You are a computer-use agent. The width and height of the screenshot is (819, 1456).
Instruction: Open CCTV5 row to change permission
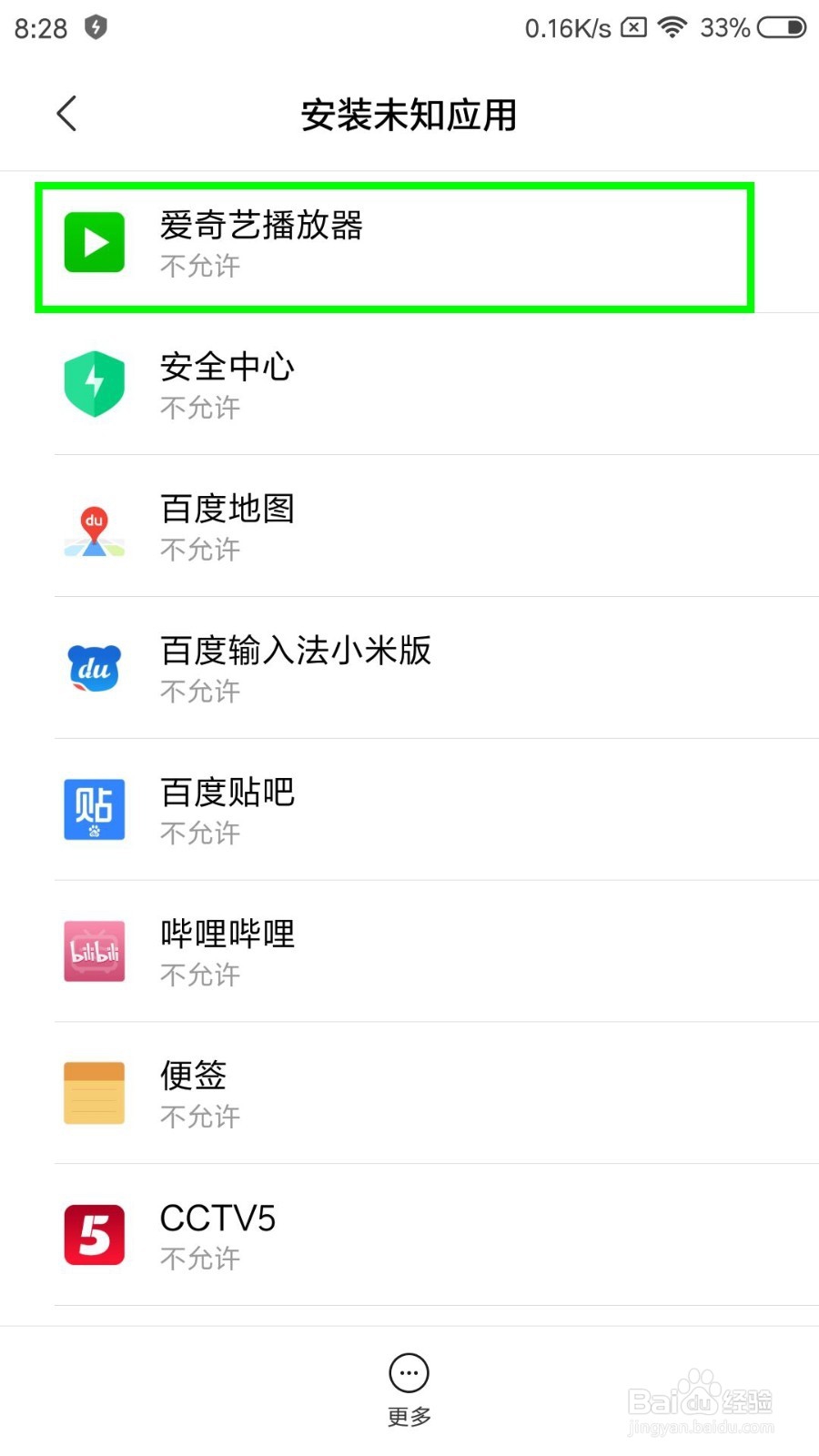pyautogui.click(x=409, y=1234)
